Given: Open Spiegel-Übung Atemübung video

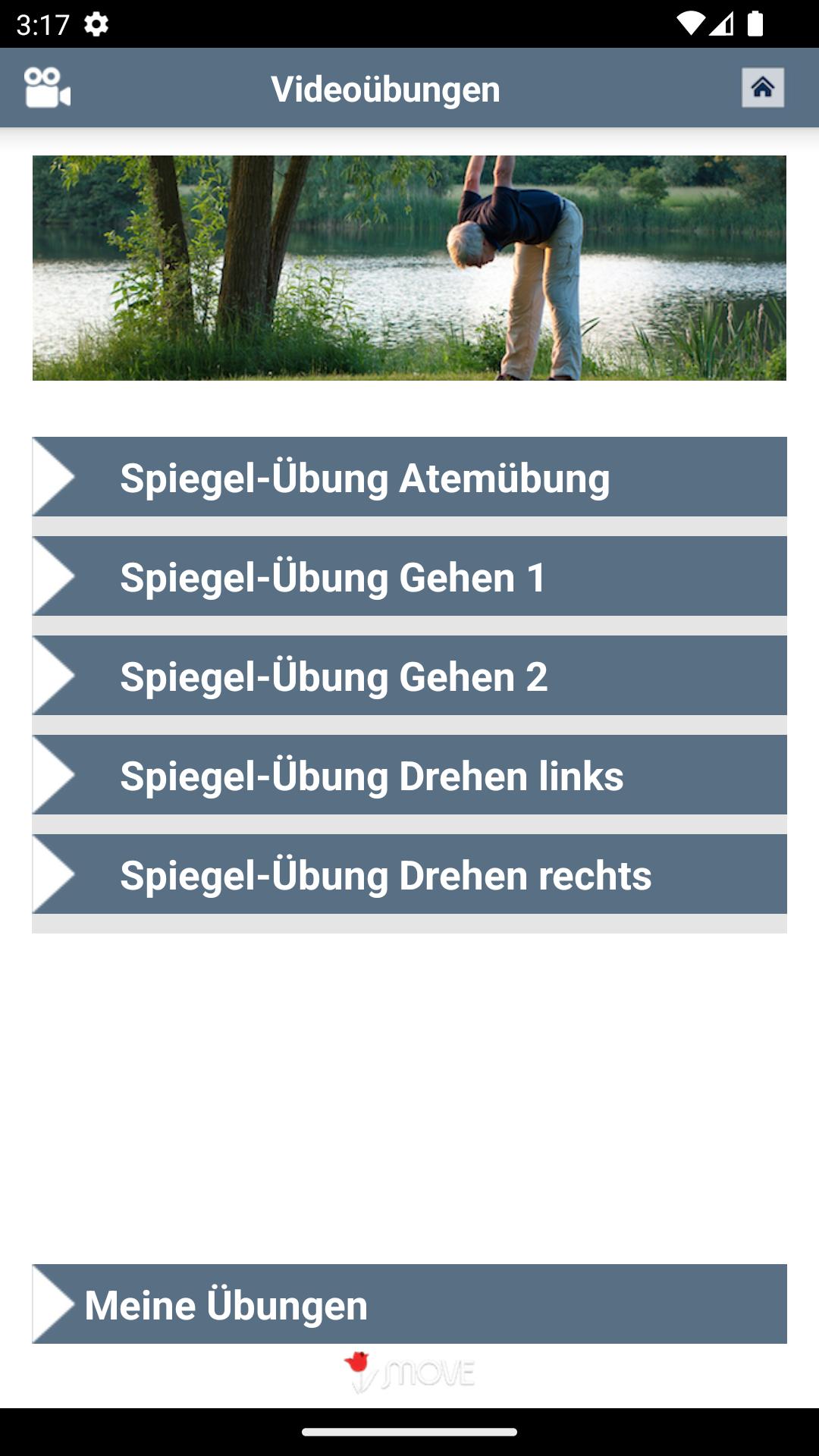Looking at the screenshot, I should tap(409, 477).
